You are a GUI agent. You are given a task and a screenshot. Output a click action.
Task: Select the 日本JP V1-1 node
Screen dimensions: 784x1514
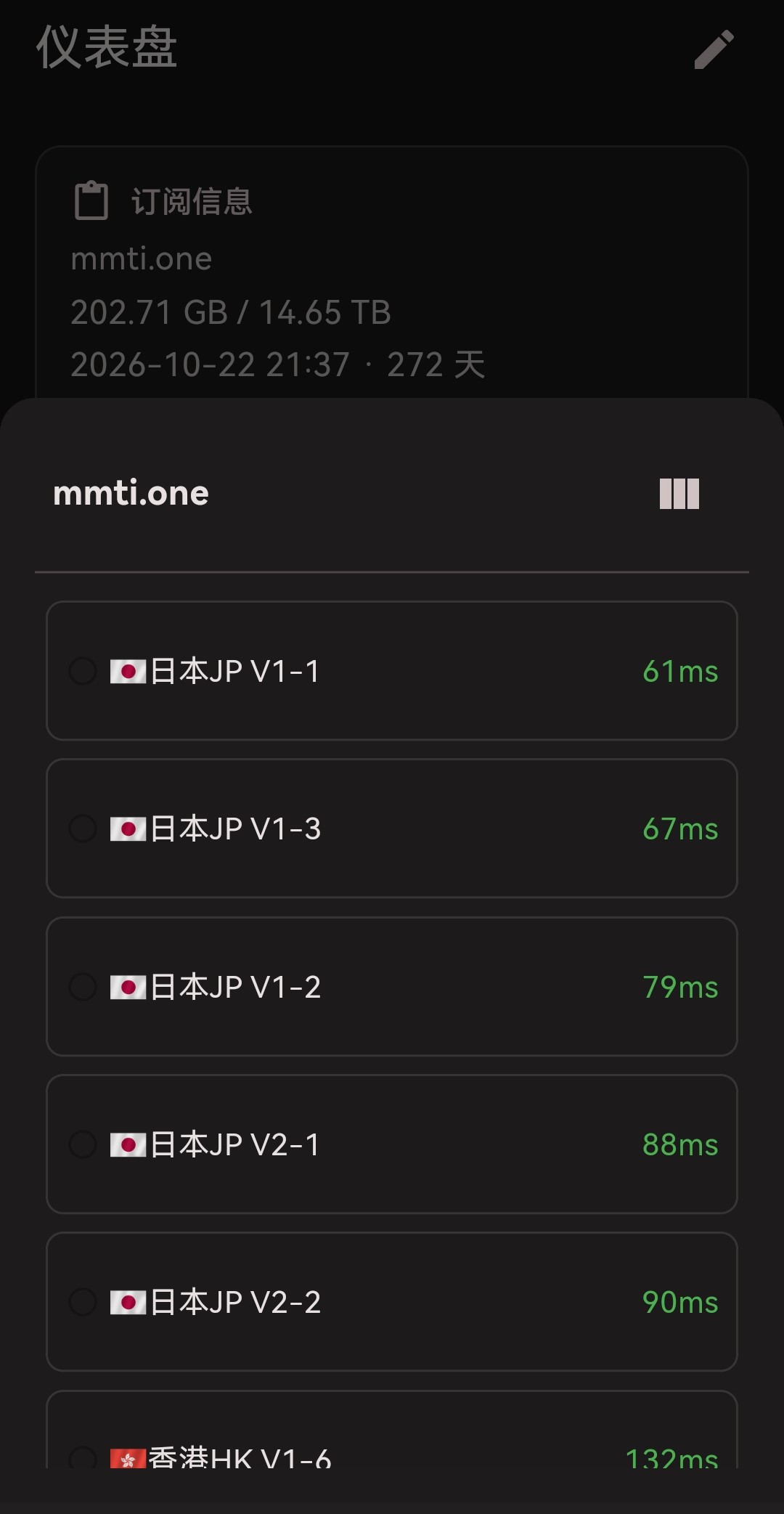click(x=392, y=671)
